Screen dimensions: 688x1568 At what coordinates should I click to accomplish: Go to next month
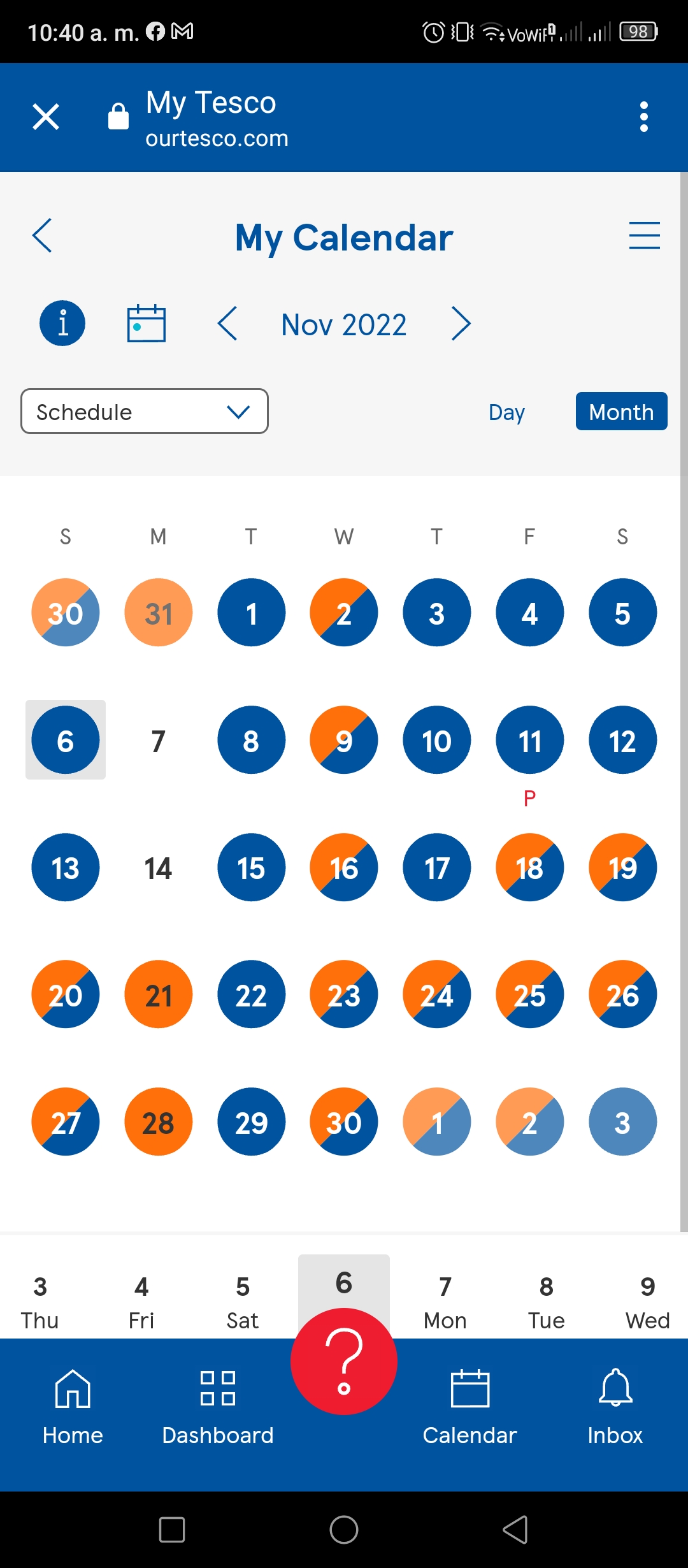pyautogui.click(x=461, y=324)
